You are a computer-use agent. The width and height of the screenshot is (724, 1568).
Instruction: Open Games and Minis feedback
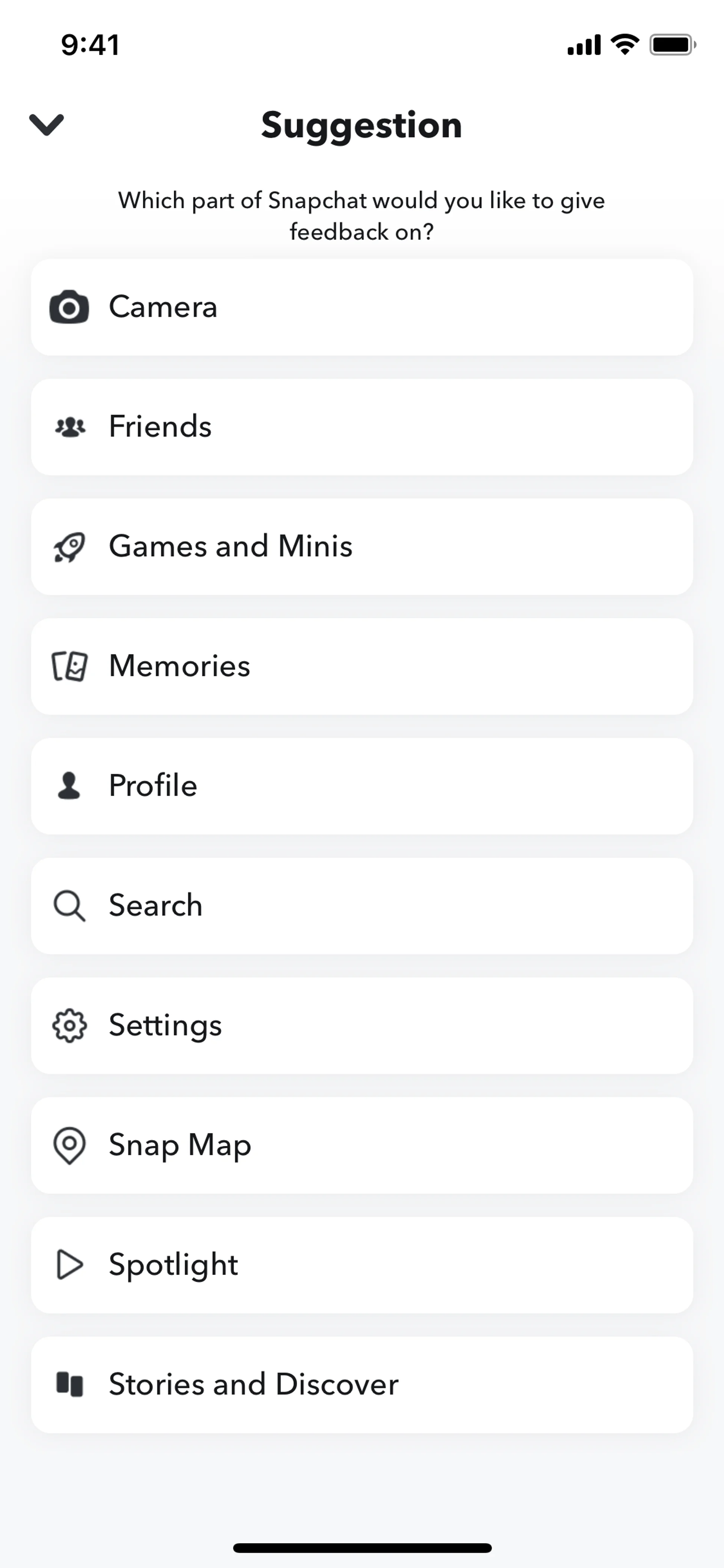pos(361,547)
